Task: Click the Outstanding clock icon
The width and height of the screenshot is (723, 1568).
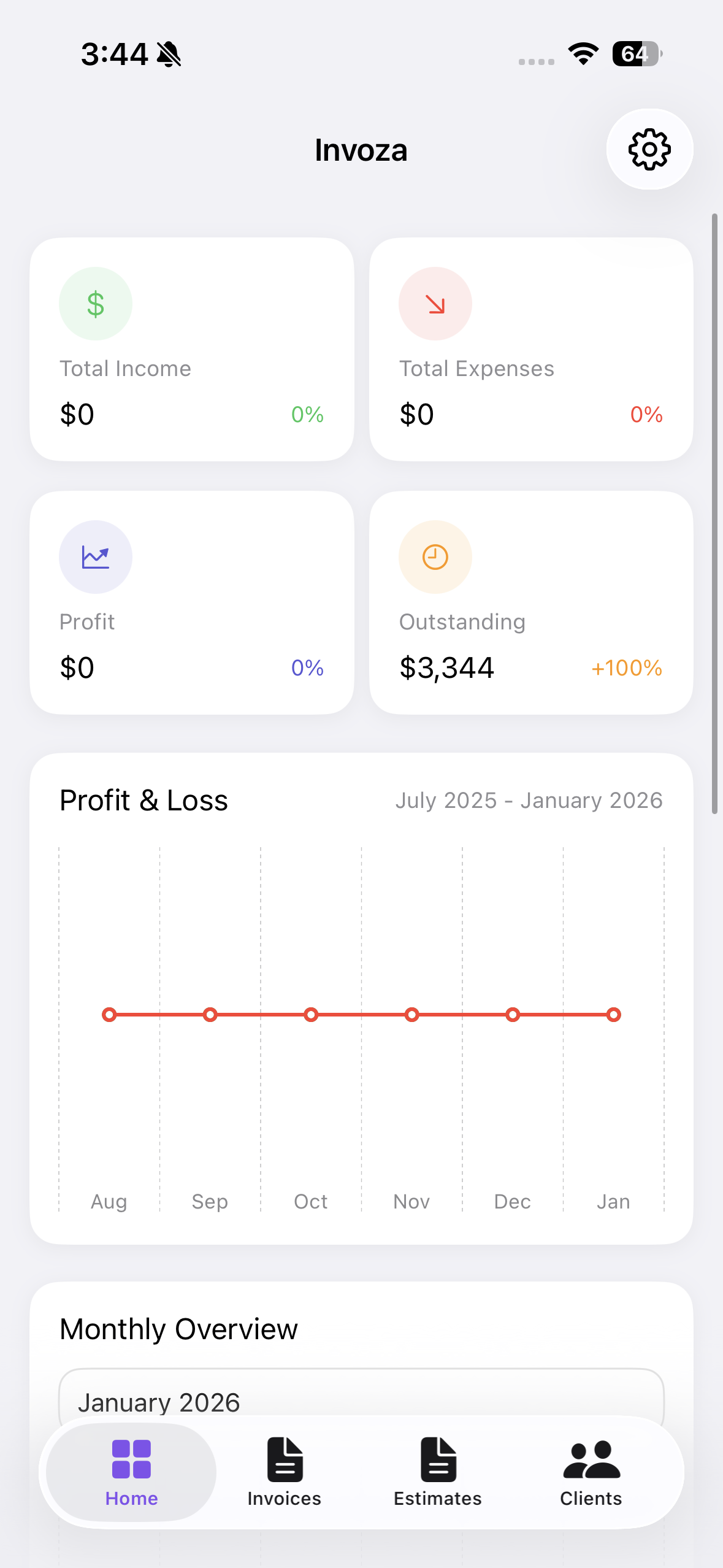Action: 435,556
